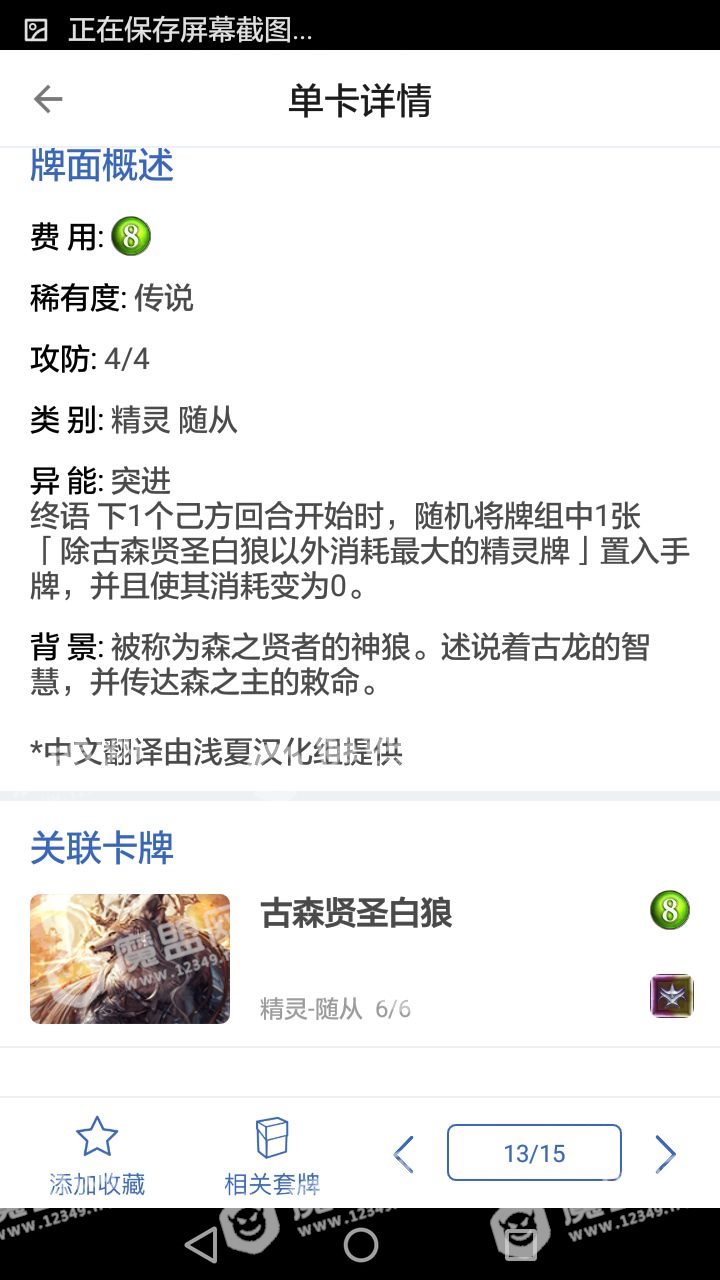Viewport: 720px width, 1280px height.
Task: Go back from the 单卡详情 page
Action: [48, 99]
